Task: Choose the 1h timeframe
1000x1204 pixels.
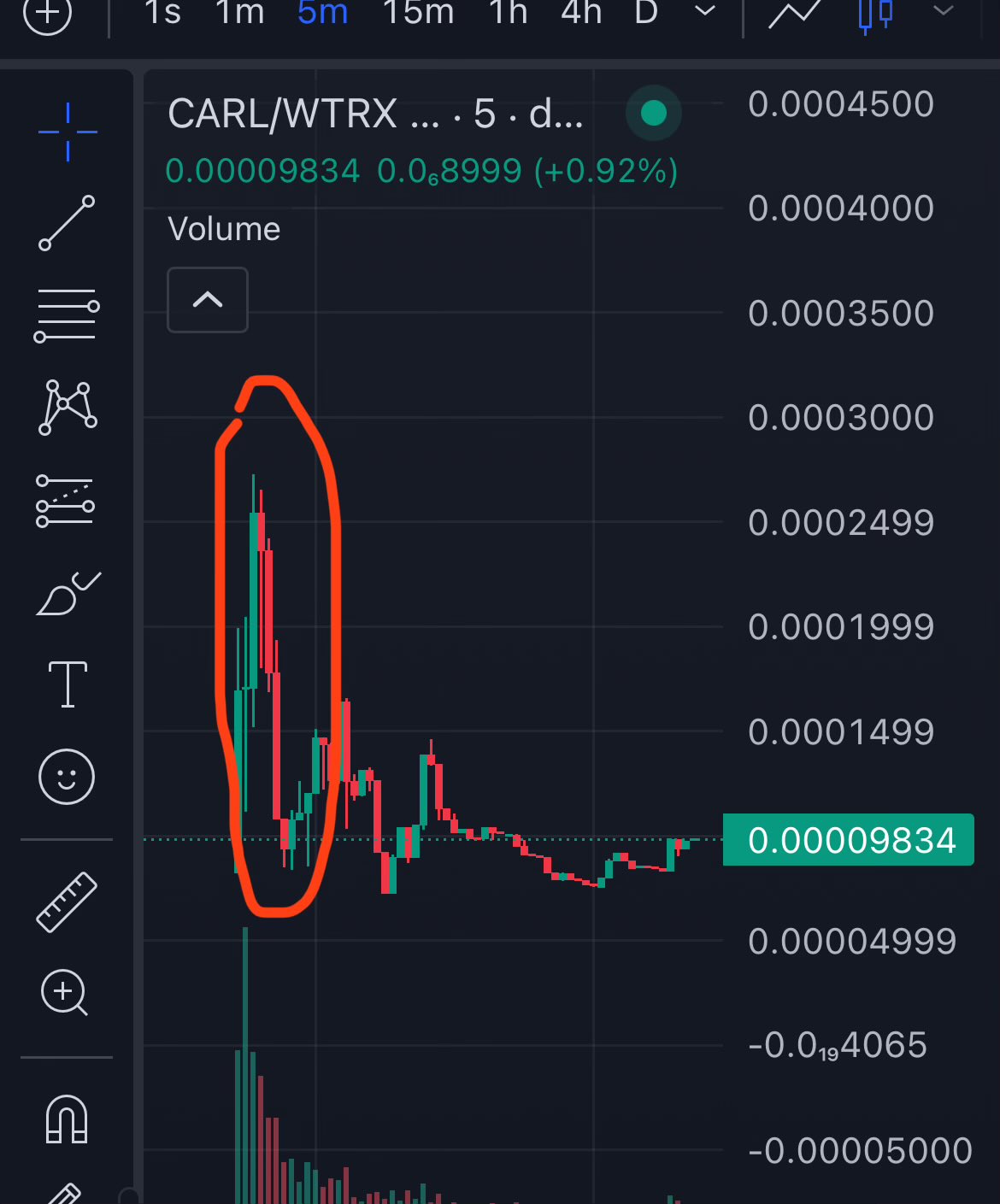Action: 509,13
